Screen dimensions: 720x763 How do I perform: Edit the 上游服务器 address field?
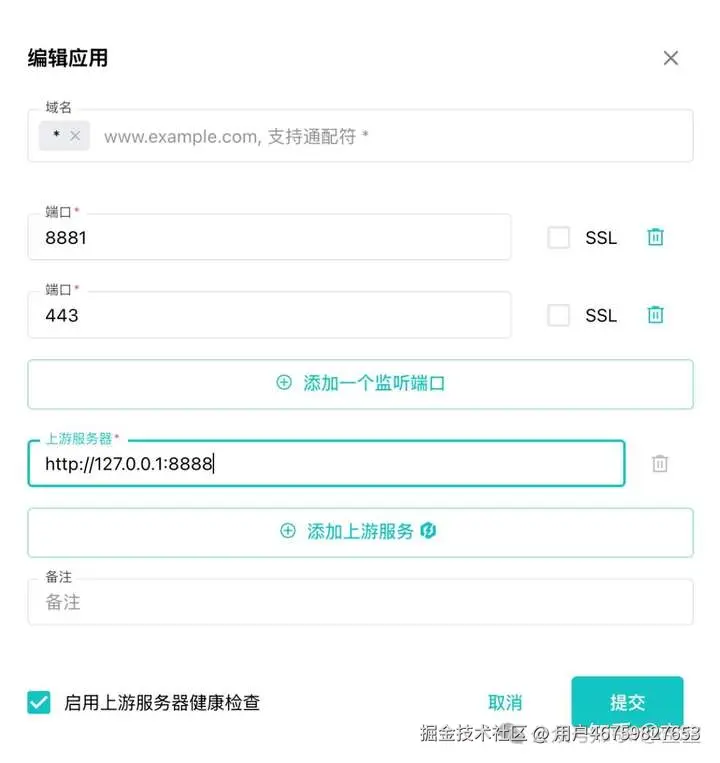tap(325, 464)
